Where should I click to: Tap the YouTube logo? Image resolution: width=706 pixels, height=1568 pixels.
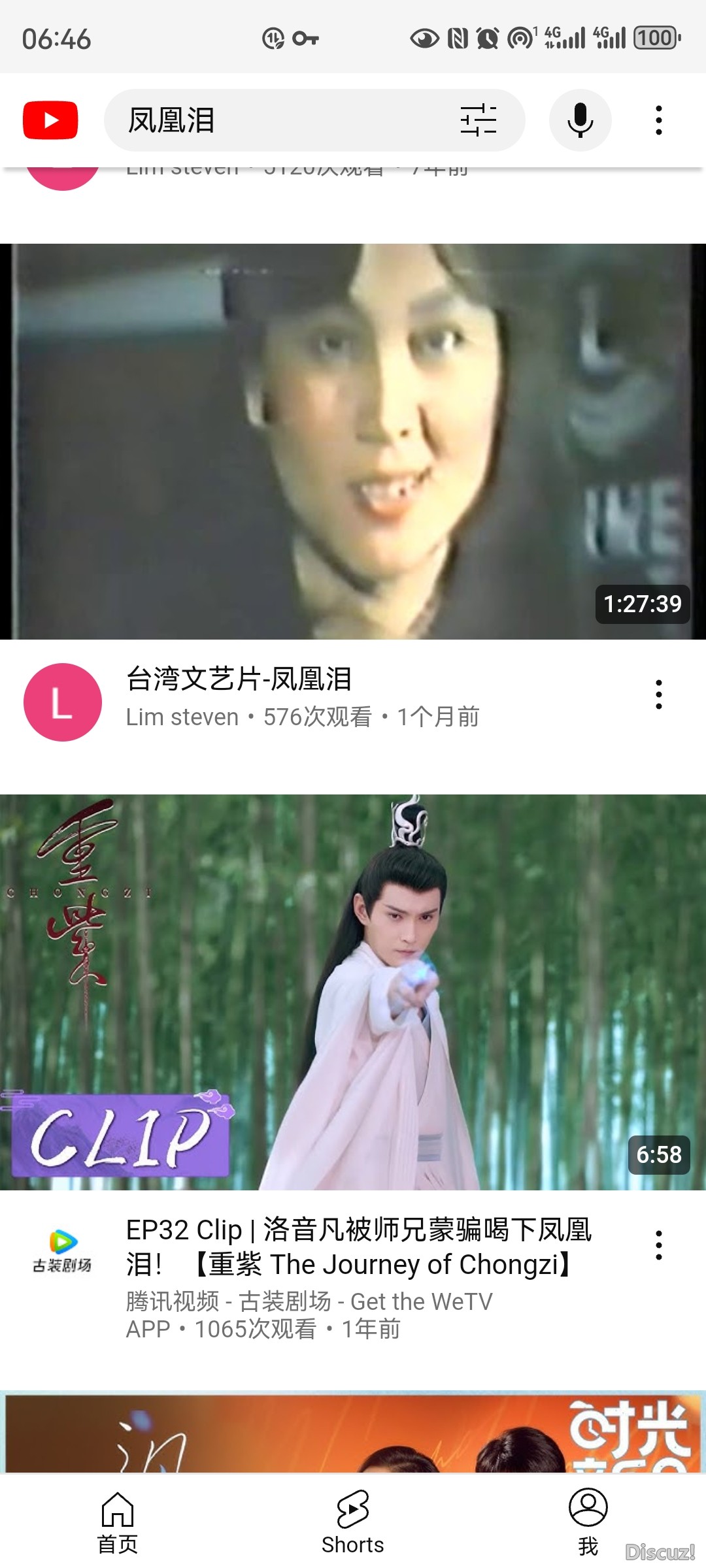(50, 120)
